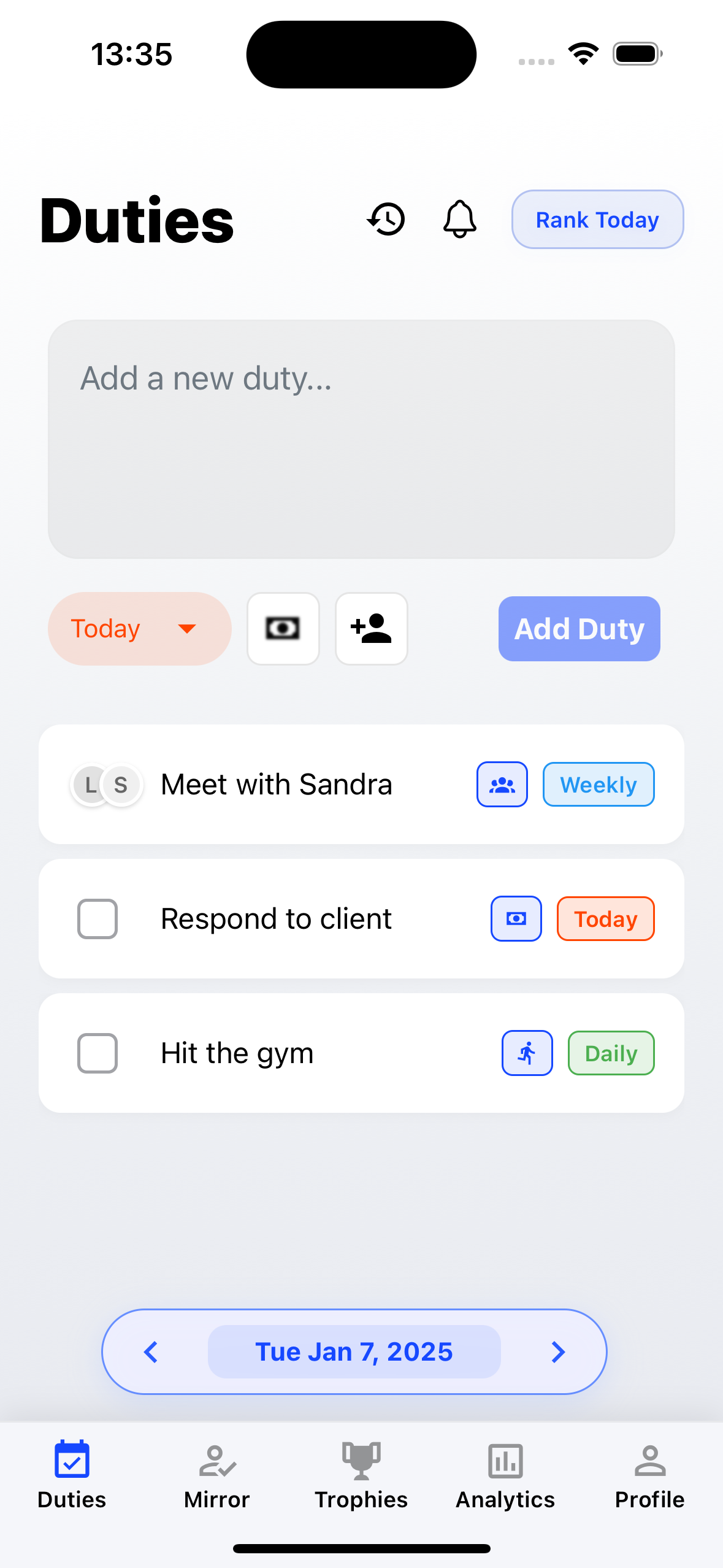Image resolution: width=723 pixels, height=1568 pixels.
Task: Expand the Today frequency dropdown
Action: tap(139, 629)
